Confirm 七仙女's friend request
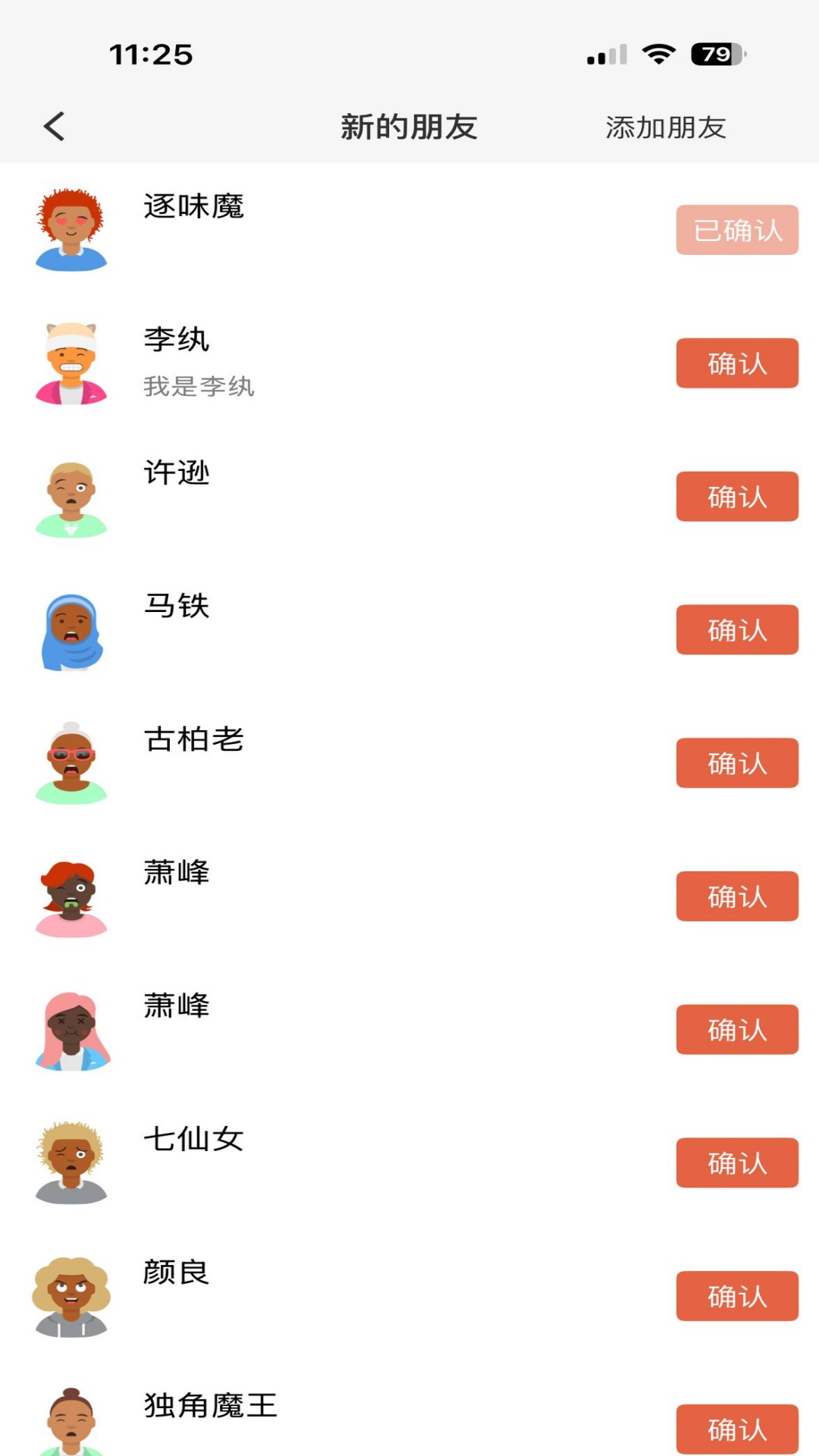The width and height of the screenshot is (819, 1456). (x=736, y=1164)
